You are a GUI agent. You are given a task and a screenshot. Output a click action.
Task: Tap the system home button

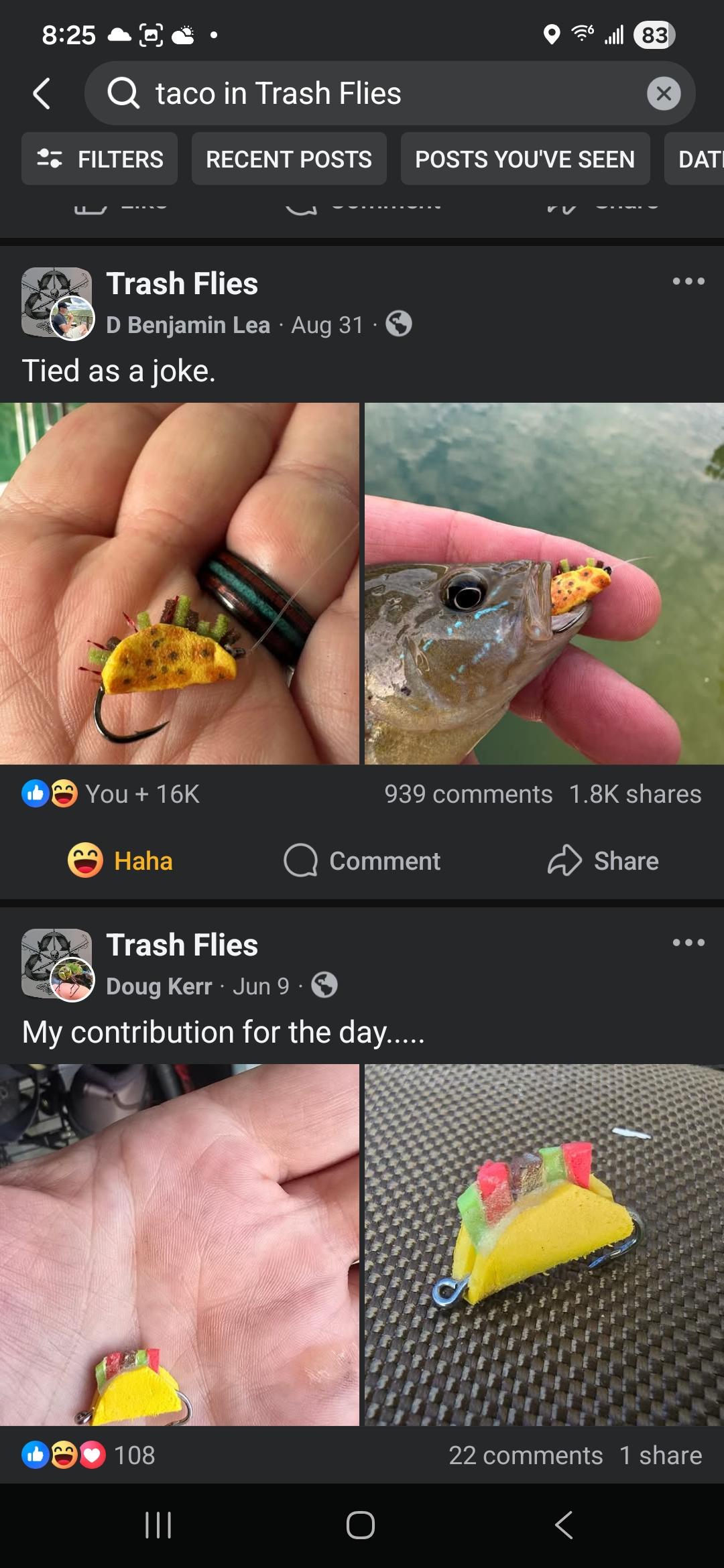pyautogui.click(x=361, y=1526)
